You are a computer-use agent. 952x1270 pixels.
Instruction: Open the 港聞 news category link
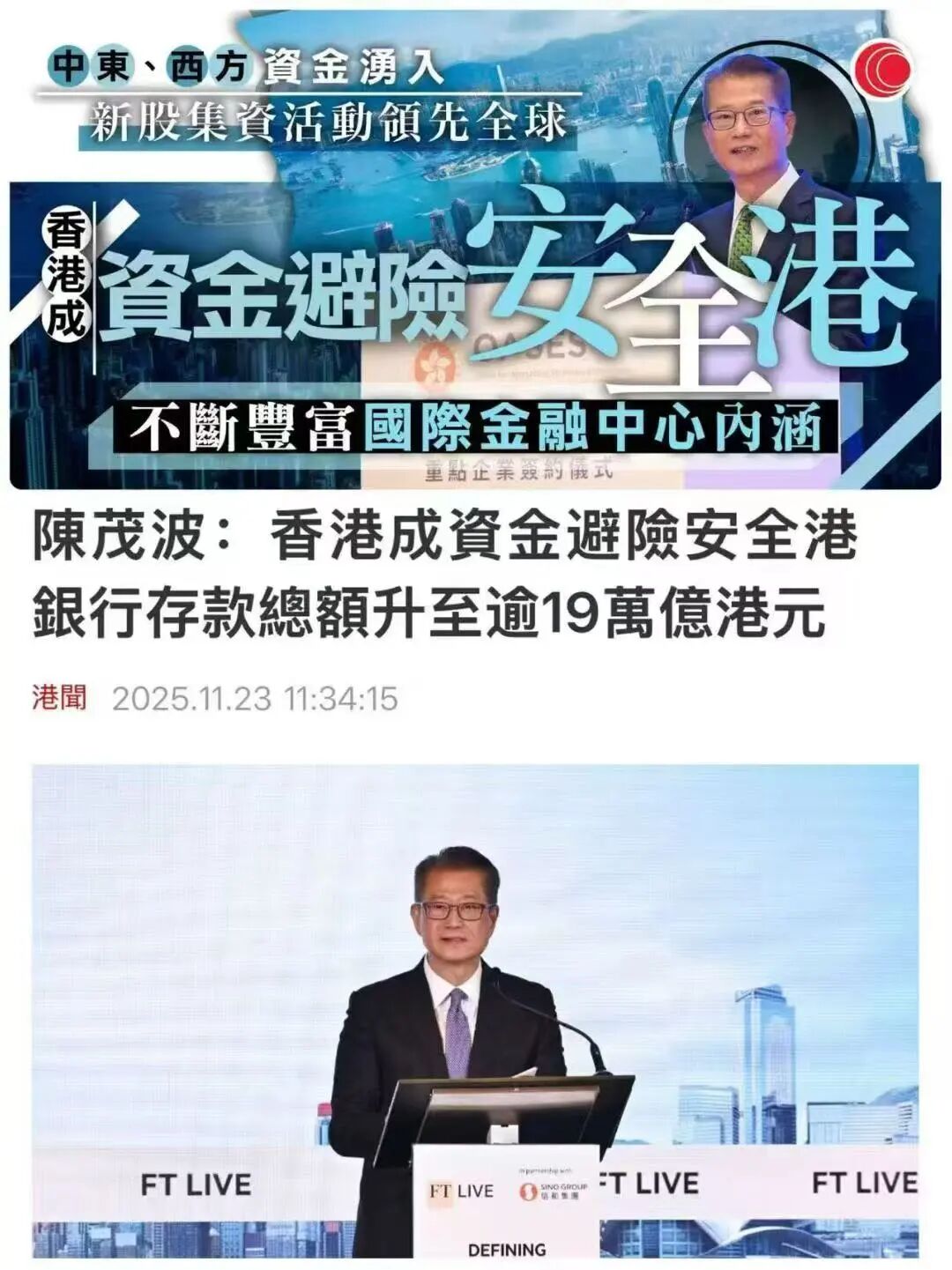59,699
